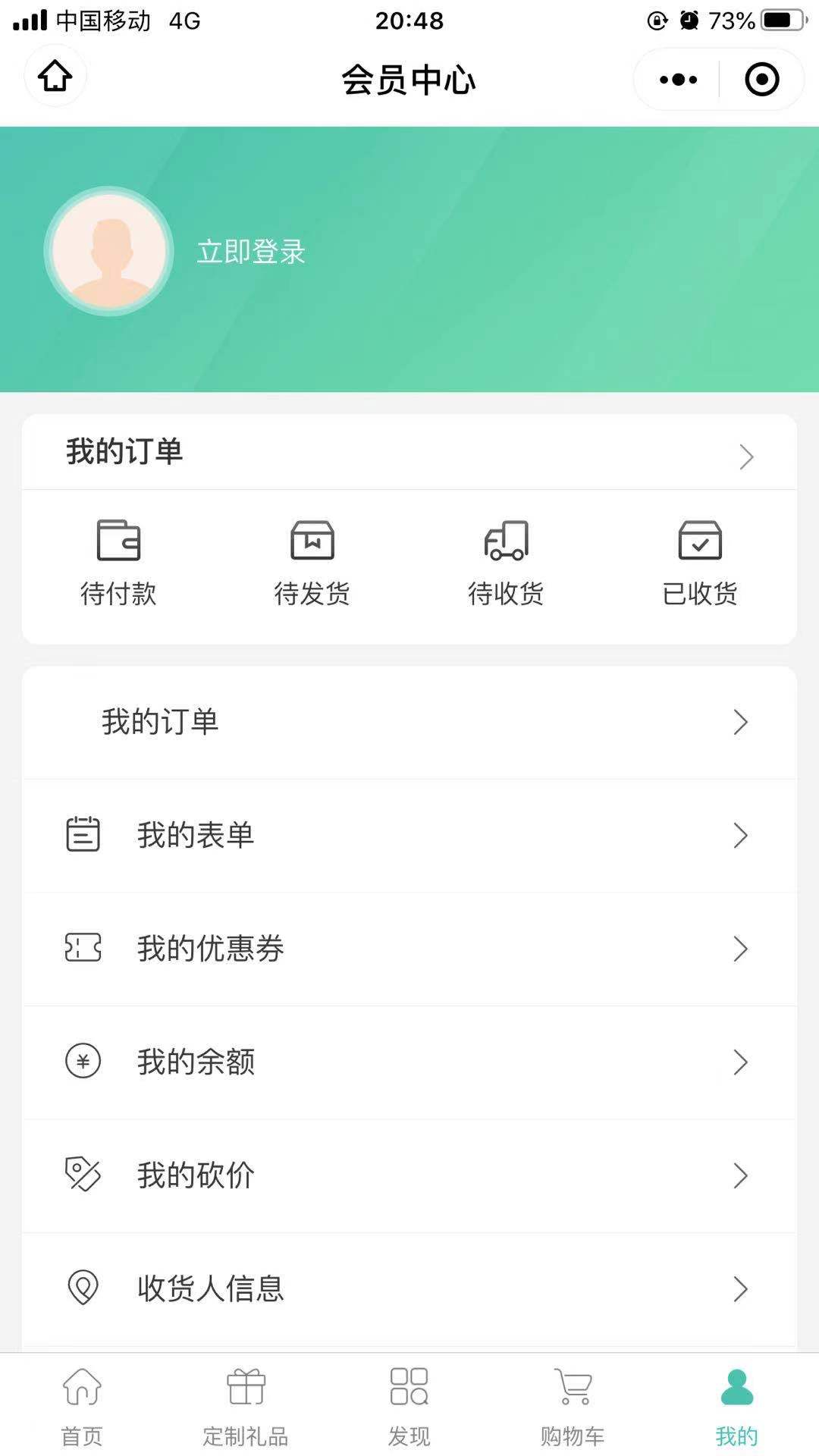Open the 我的订单 header with chevron
Image resolution: width=819 pixels, height=1456 pixels.
pyautogui.click(x=409, y=453)
